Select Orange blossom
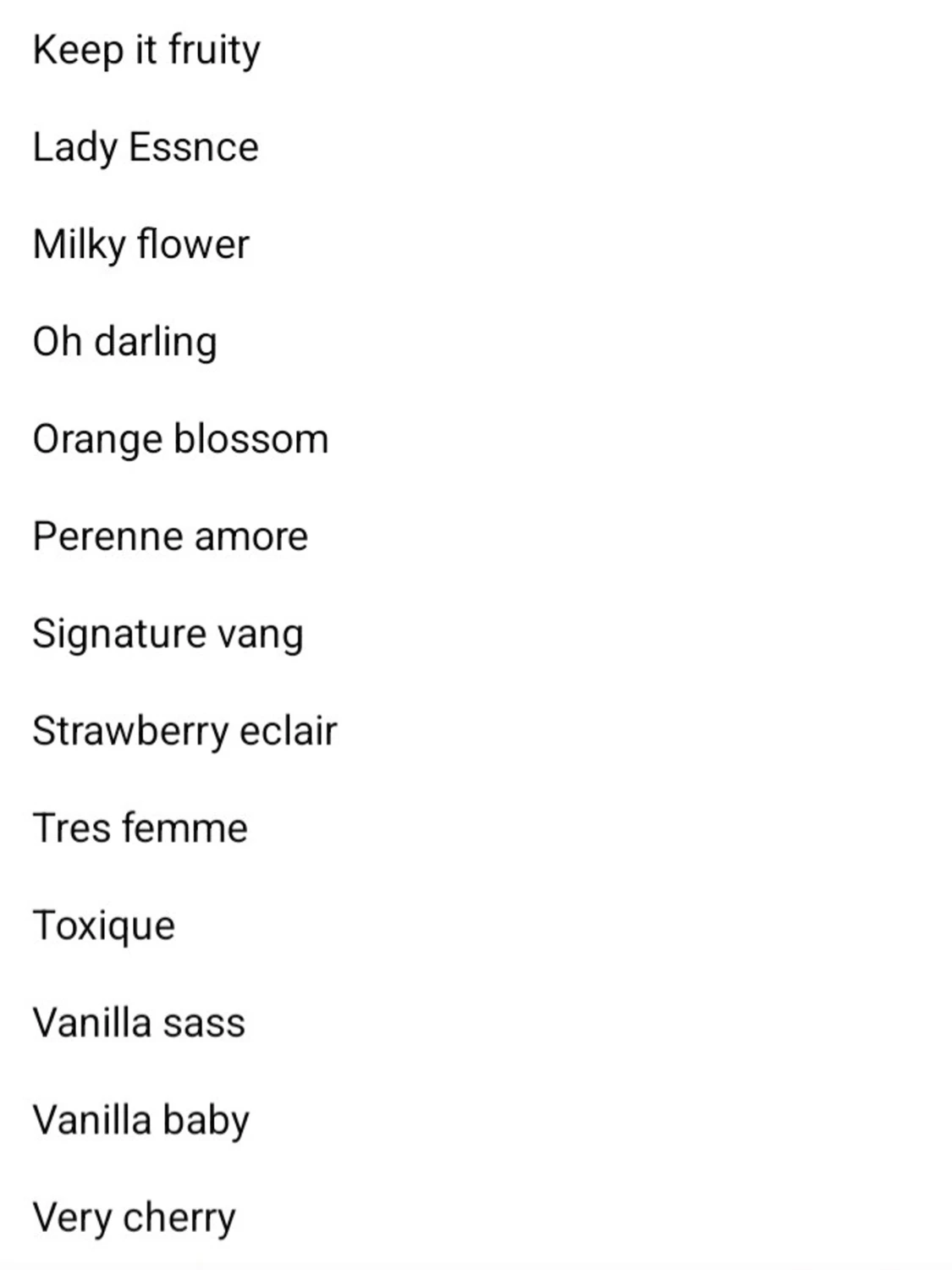Viewport: 952px width, 1270px height. click(180, 439)
